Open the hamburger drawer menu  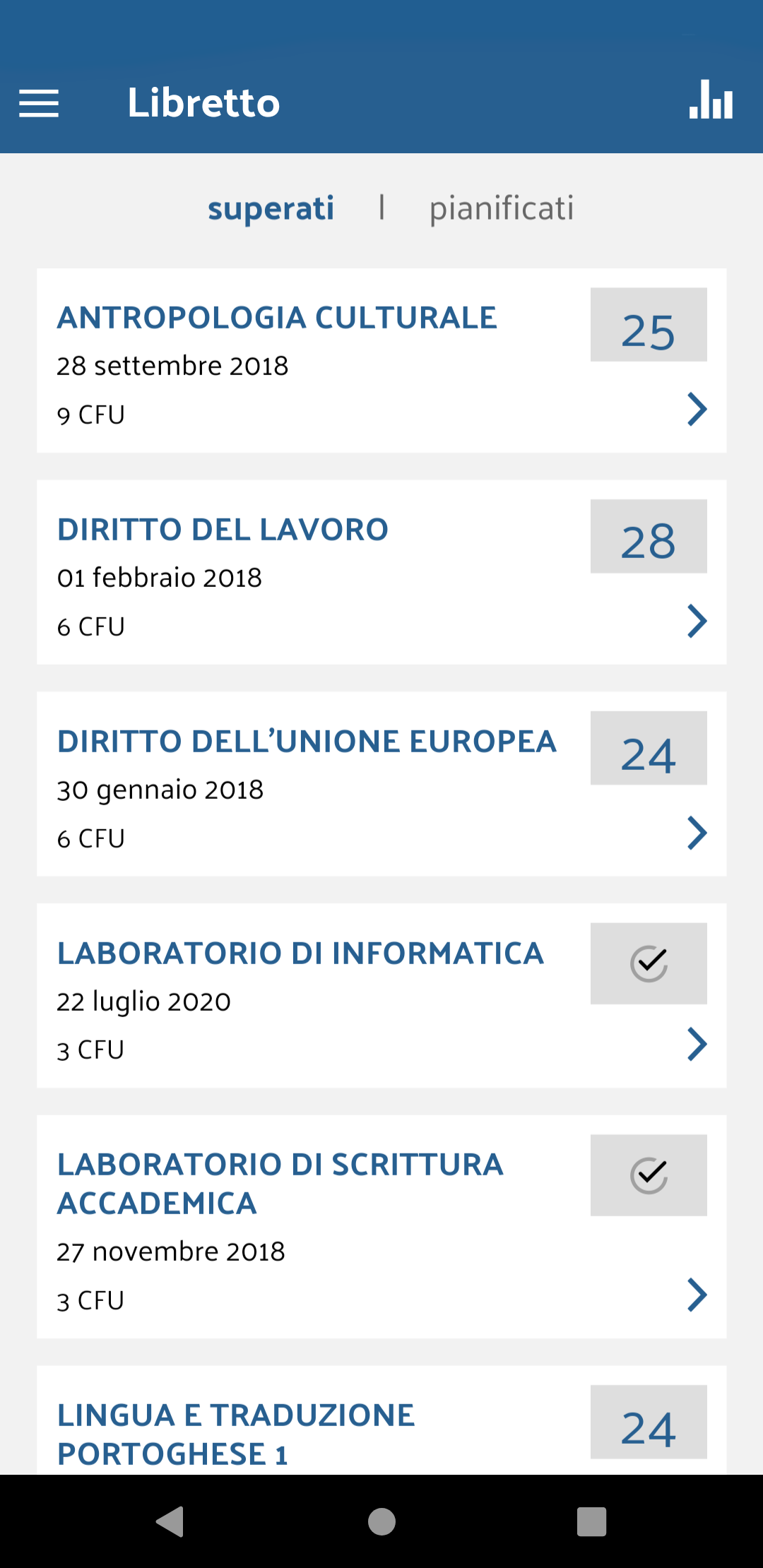point(39,103)
